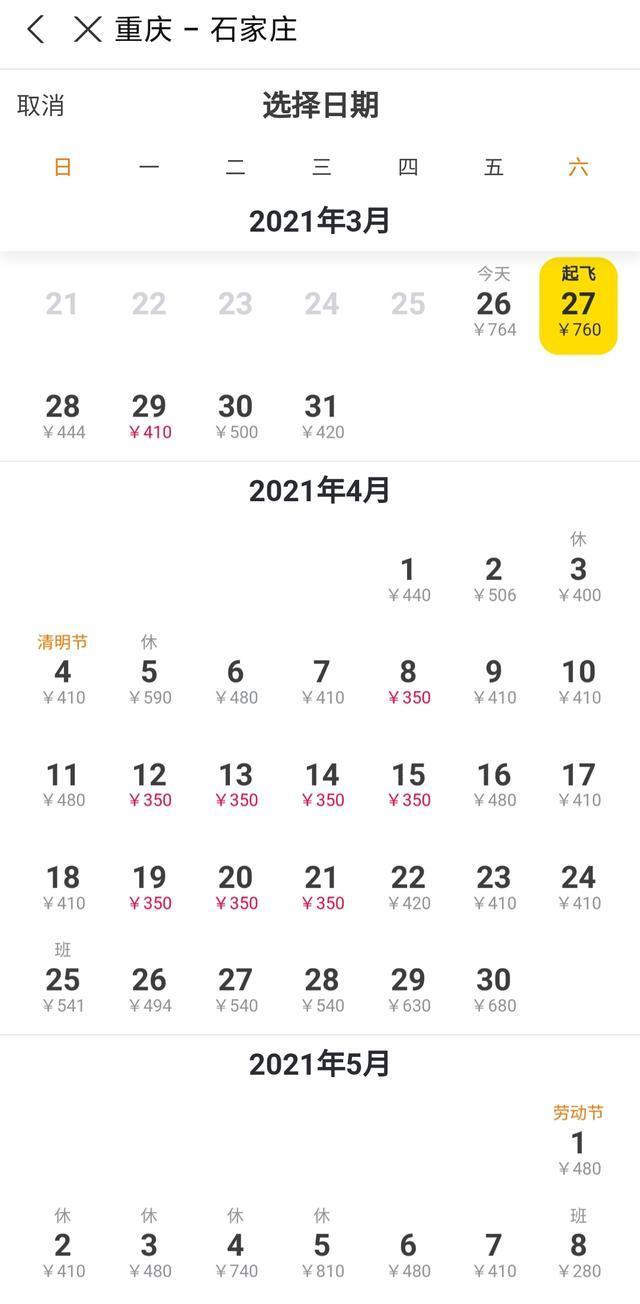Select March 27 departure date
The image size is (640, 1304).
(578, 306)
